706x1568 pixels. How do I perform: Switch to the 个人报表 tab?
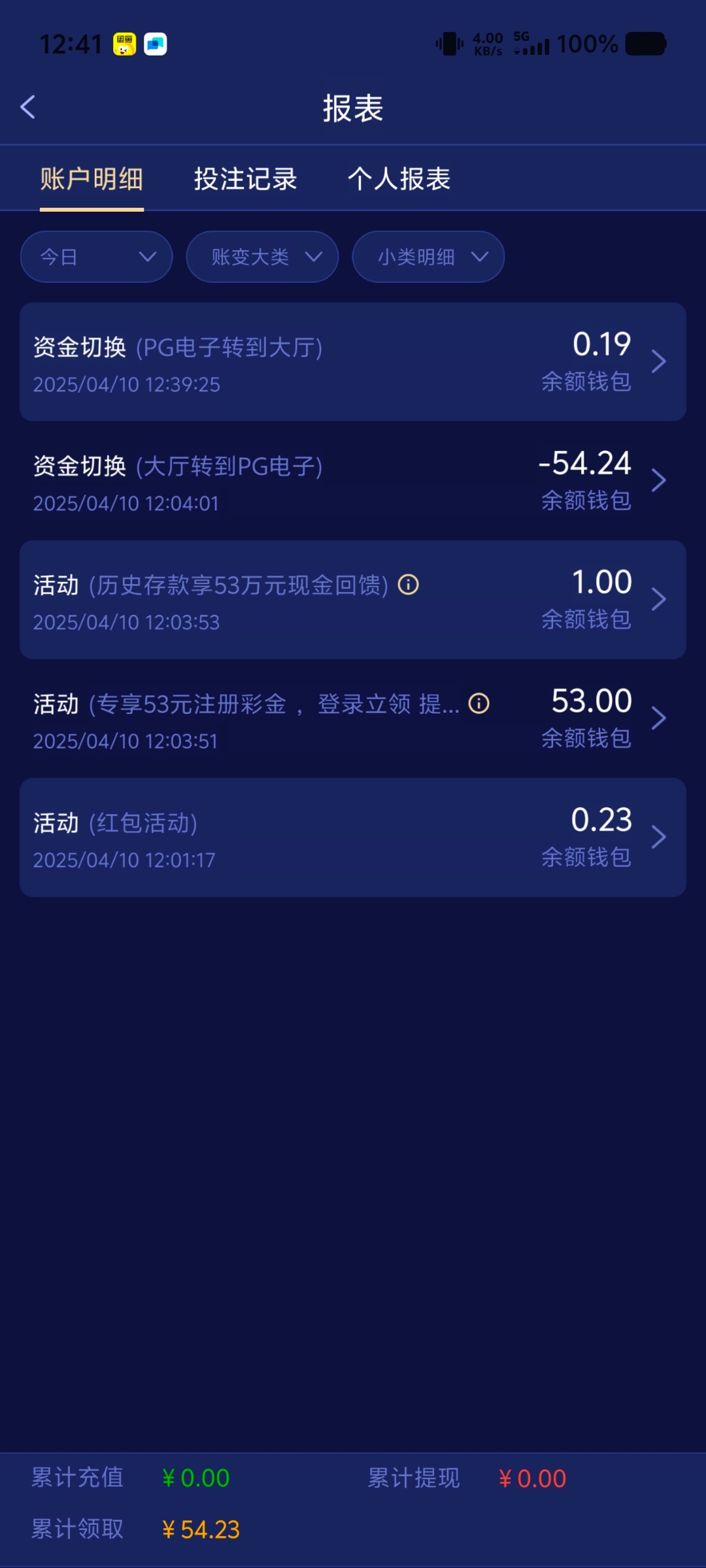click(x=399, y=179)
